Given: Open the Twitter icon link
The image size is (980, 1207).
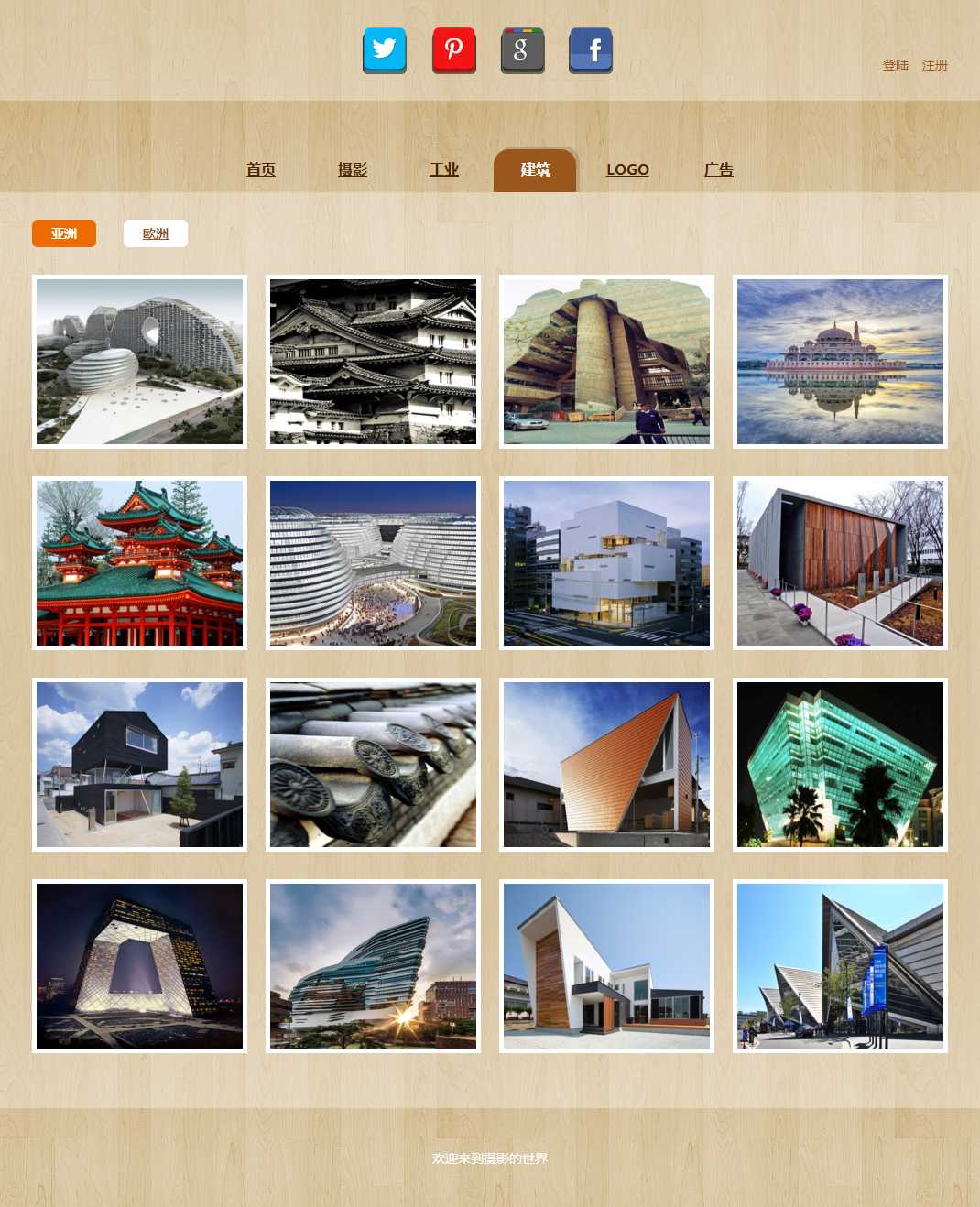Looking at the screenshot, I should coord(385,50).
